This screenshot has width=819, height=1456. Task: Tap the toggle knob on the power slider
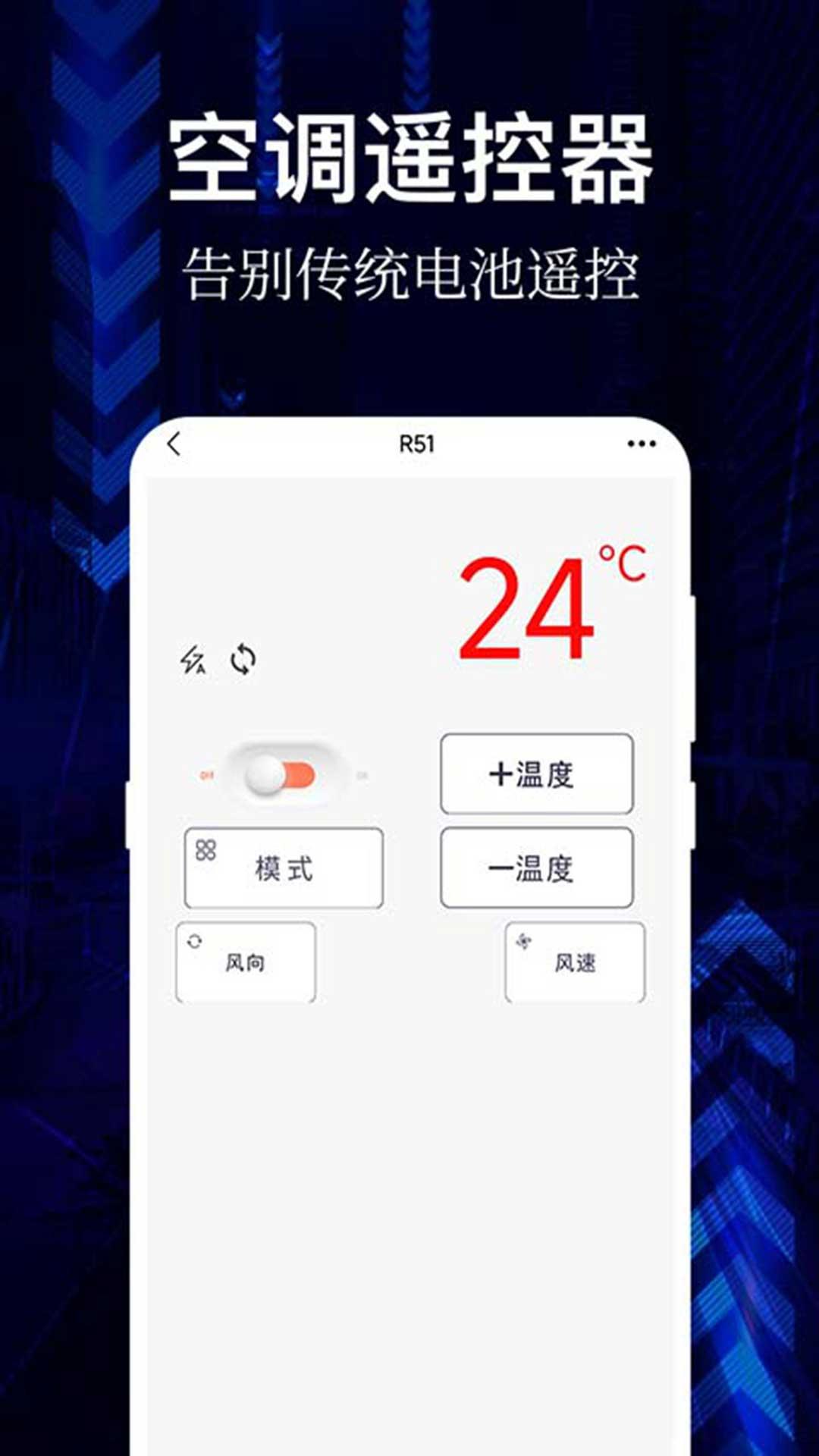pos(265,772)
